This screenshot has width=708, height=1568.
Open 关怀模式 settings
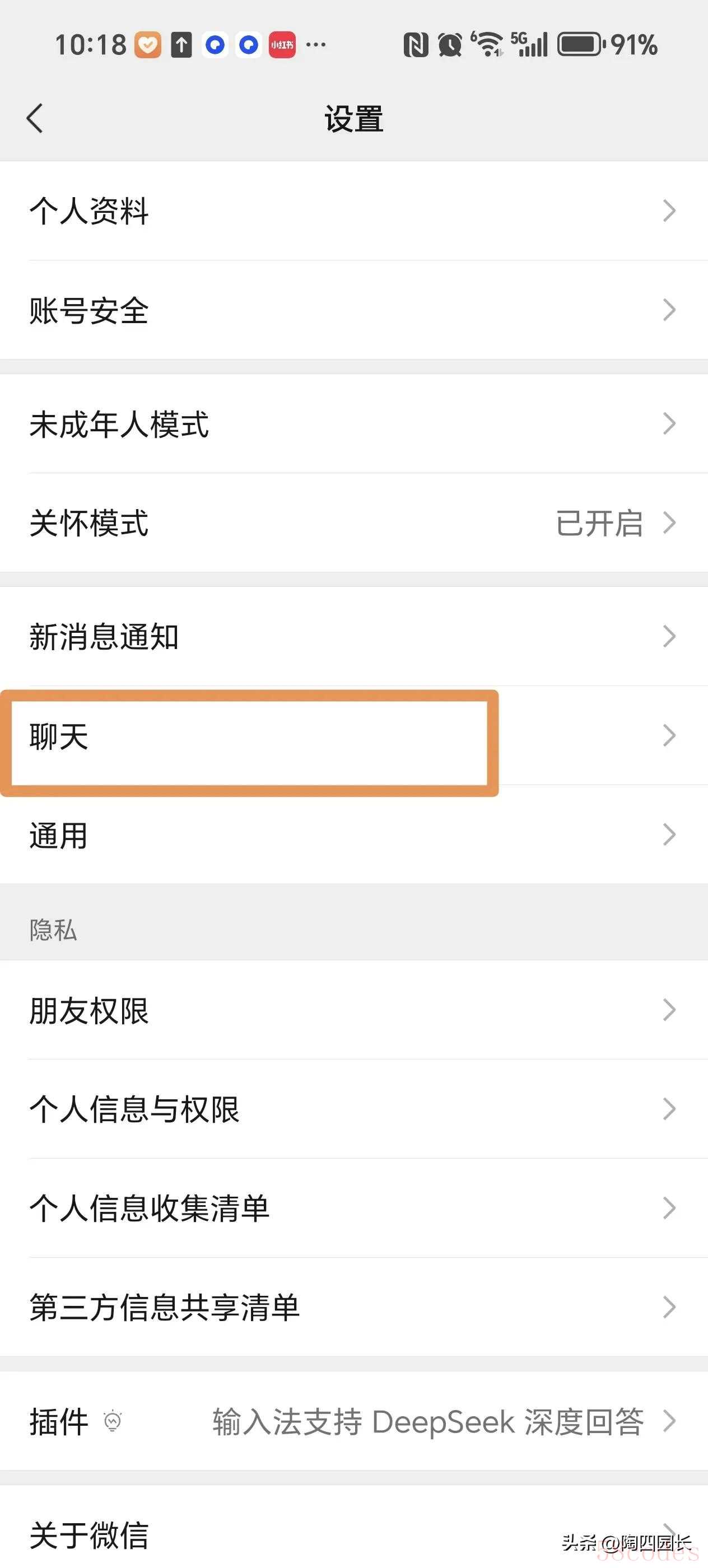353,523
